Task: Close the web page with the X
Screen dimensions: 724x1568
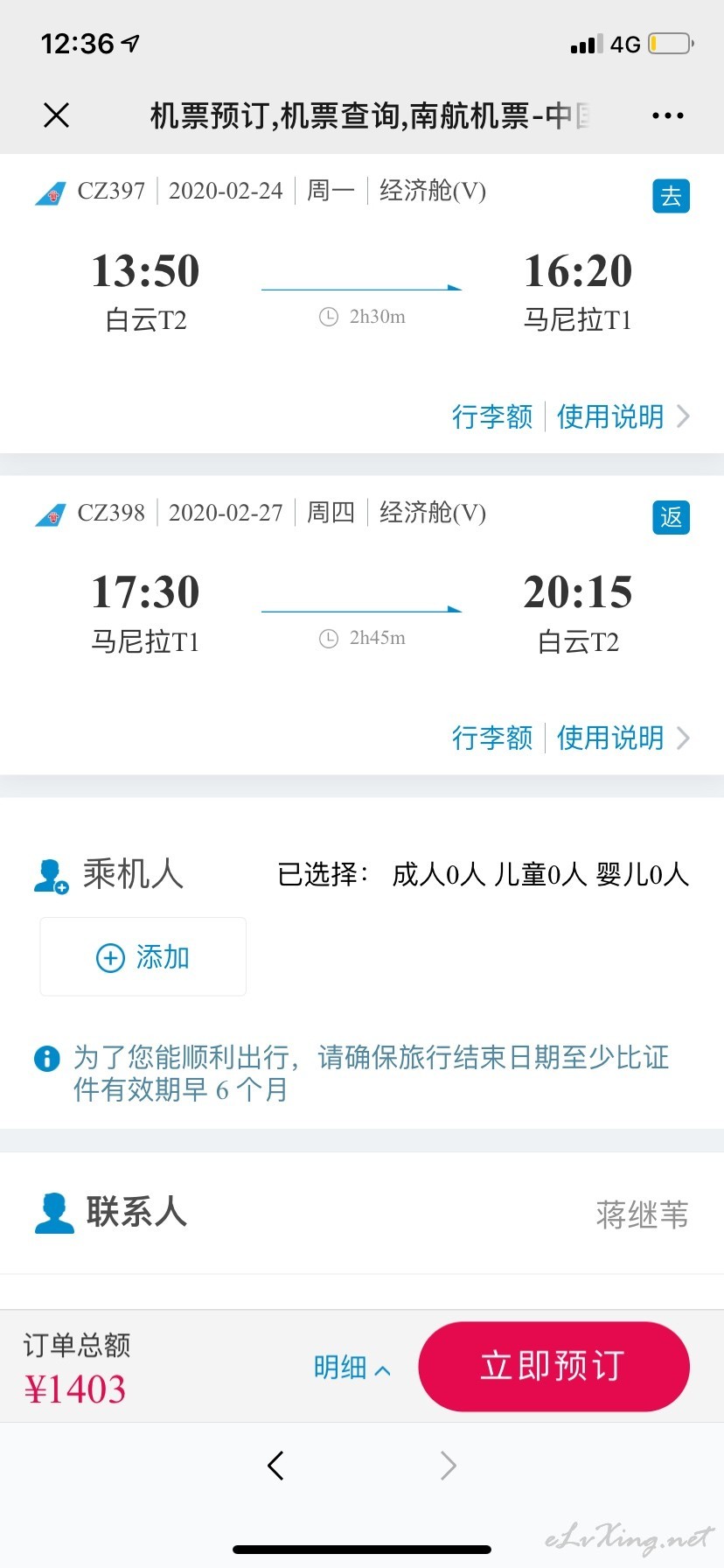Action: click(56, 115)
